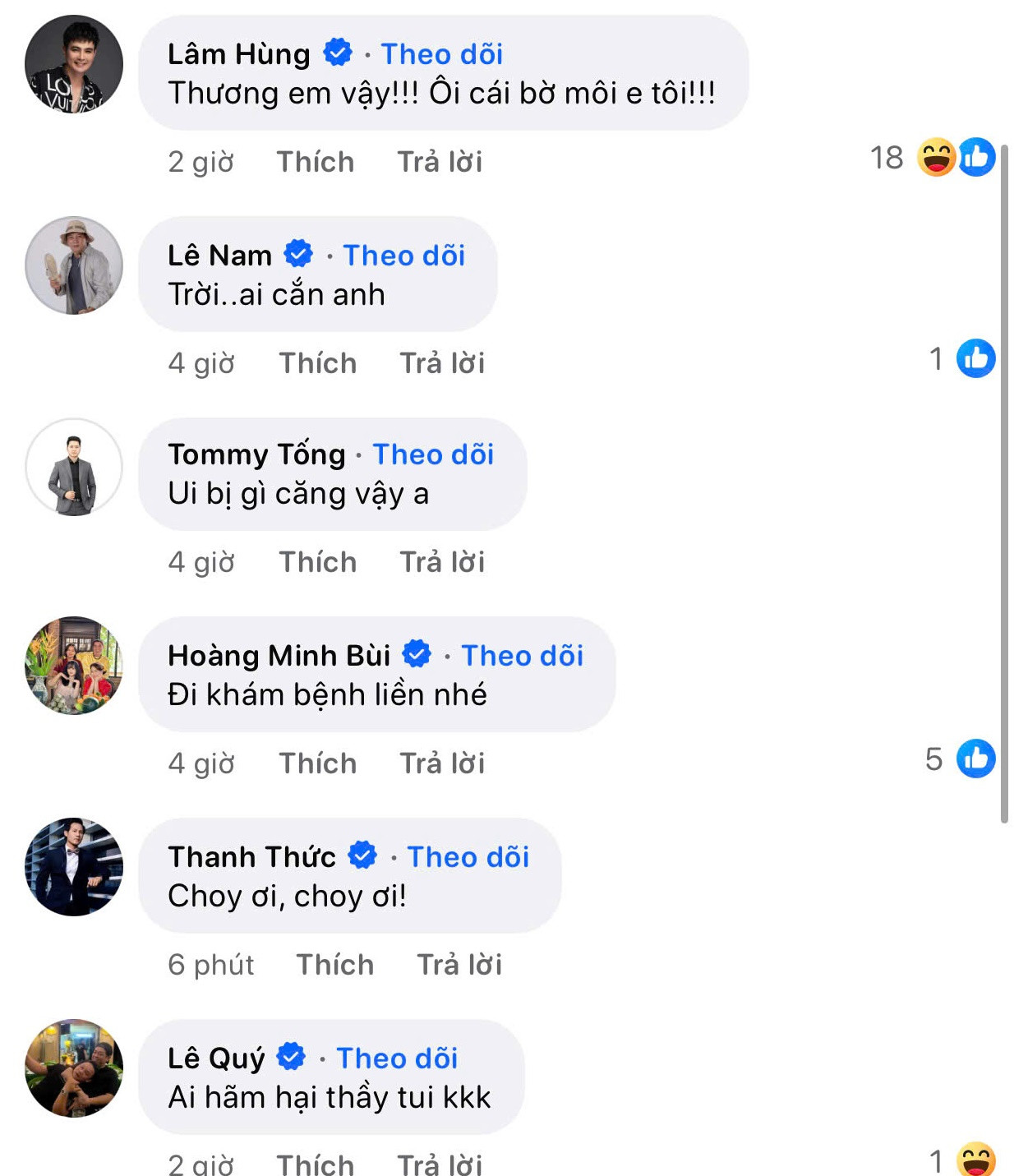Open Tommy Tống's profile name
The width and height of the screenshot is (1014, 1176).
[x=256, y=454]
